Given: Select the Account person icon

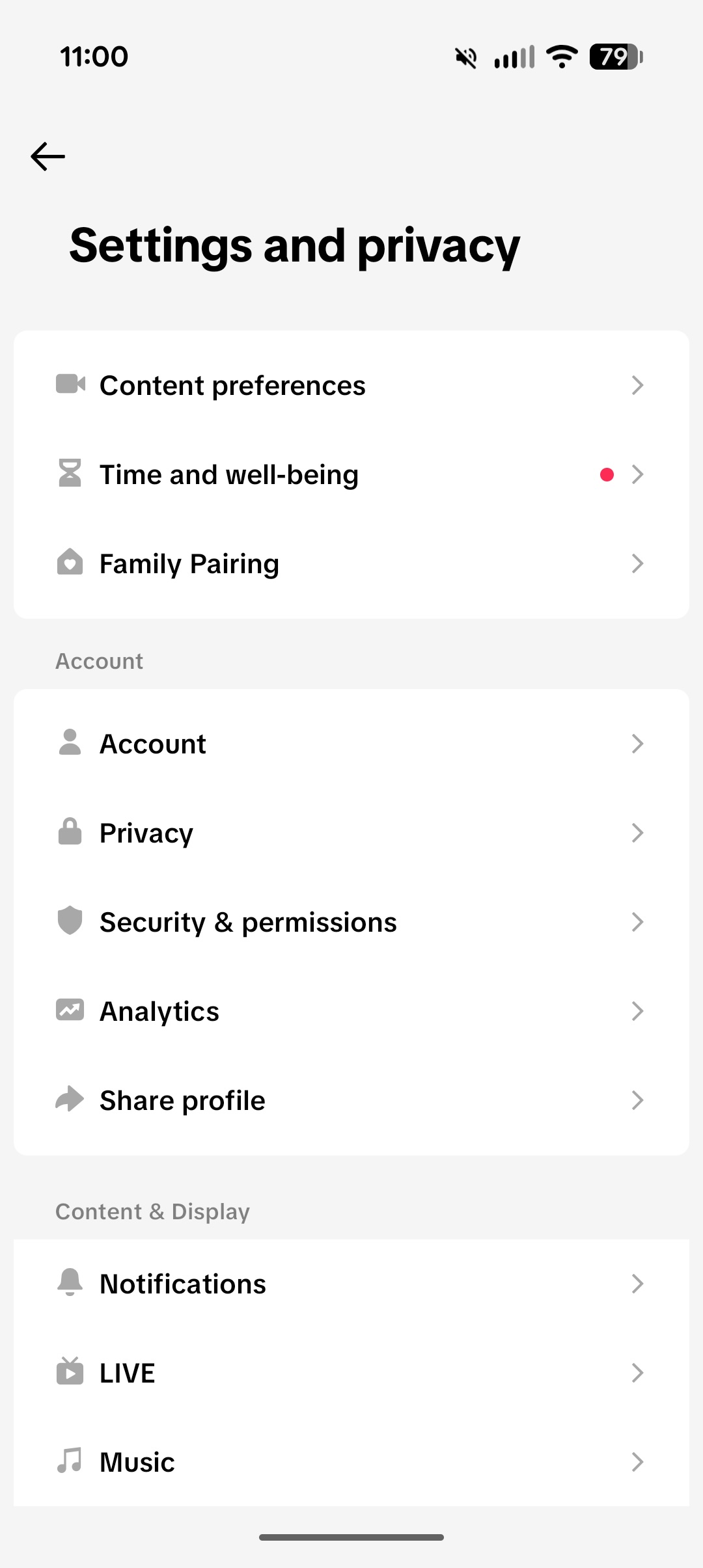Looking at the screenshot, I should pyautogui.click(x=70, y=743).
